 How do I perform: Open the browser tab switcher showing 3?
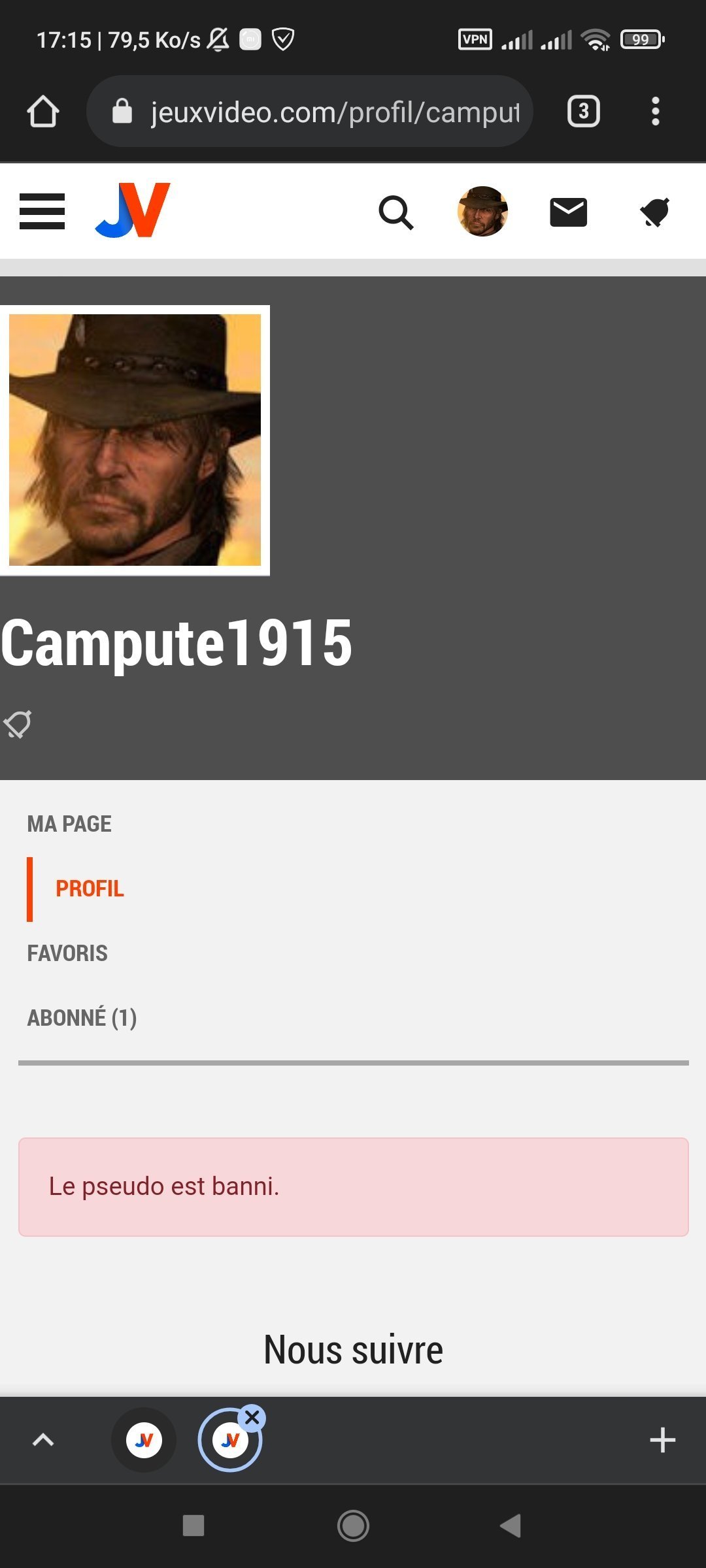pyautogui.click(x=583, y=112)
